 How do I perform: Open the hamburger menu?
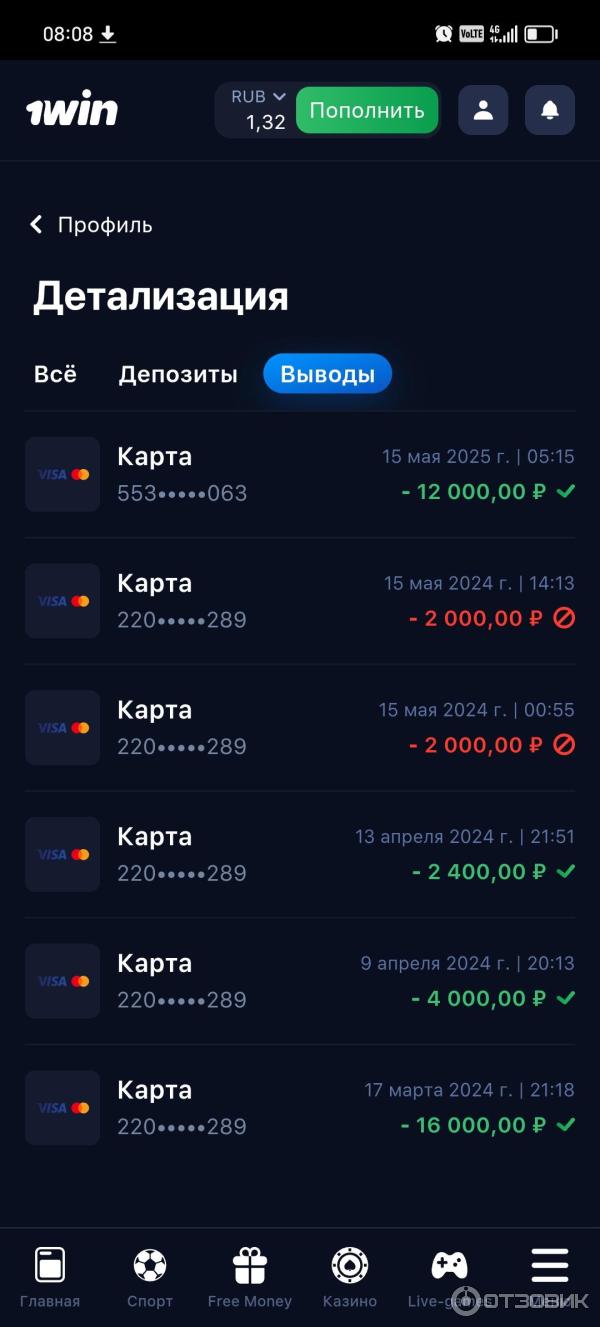tap(549, 1267)
